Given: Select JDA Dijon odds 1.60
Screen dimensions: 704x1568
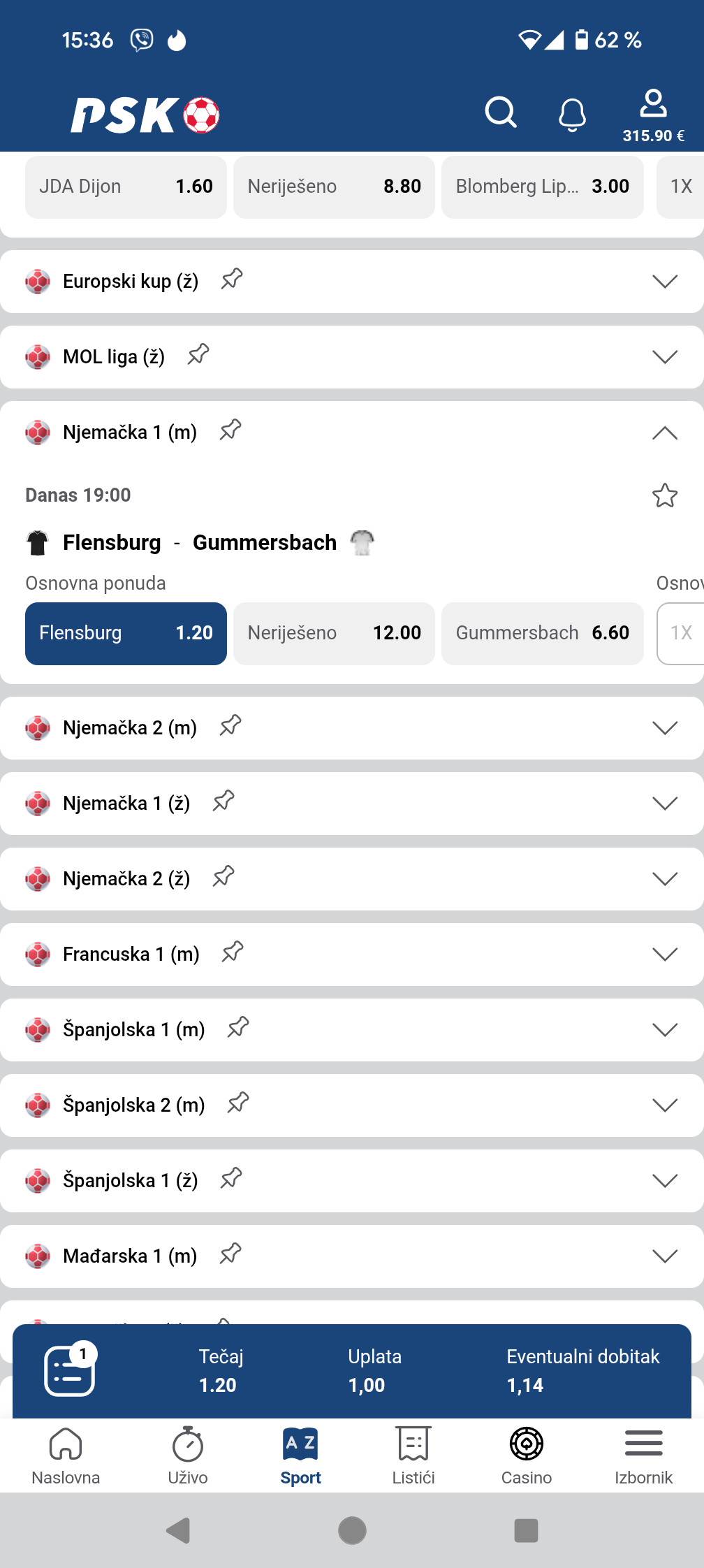Looking at the screenshot, I should pos(126,187).
